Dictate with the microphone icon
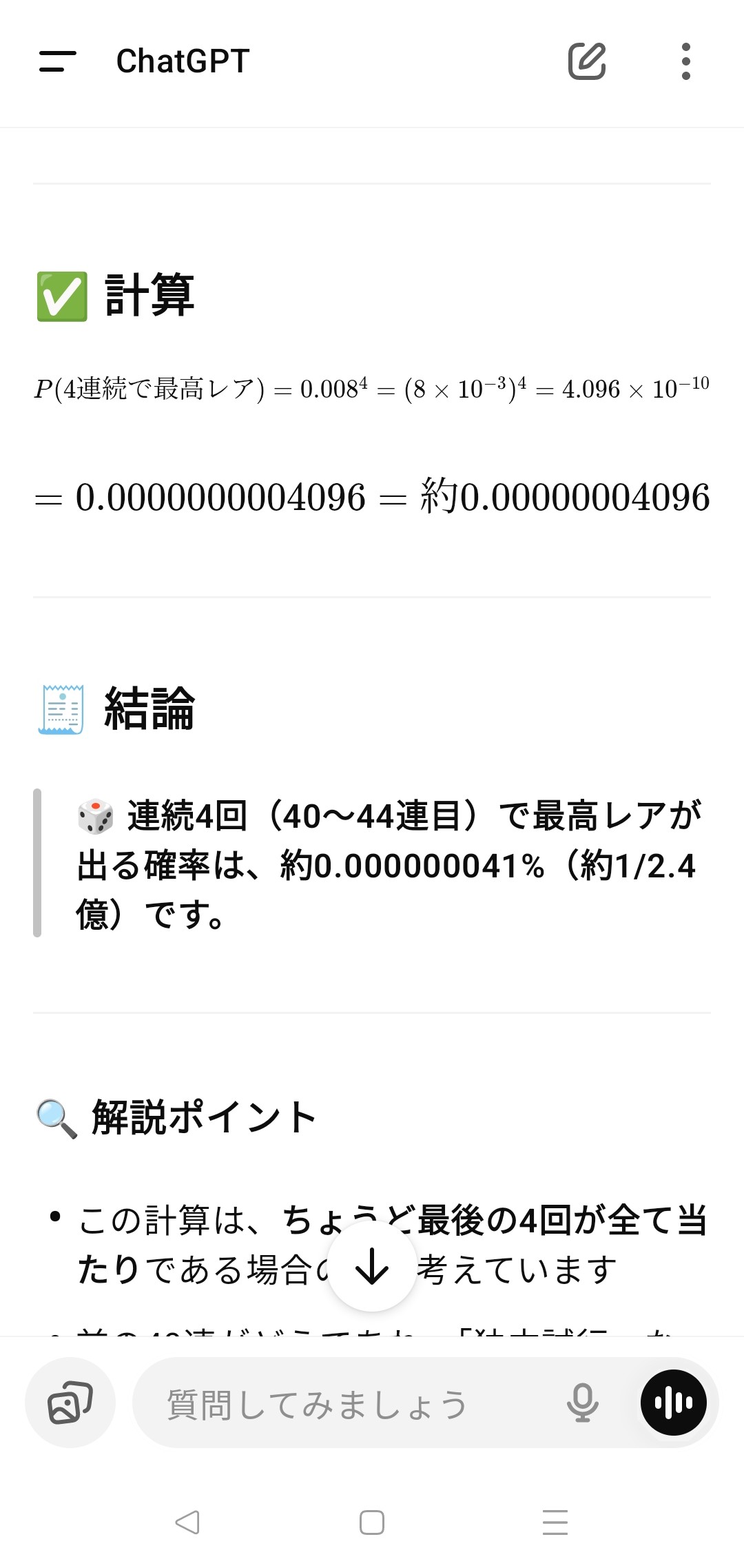Viewport: 744px width, 1568px height. (x=582, y=1402)
